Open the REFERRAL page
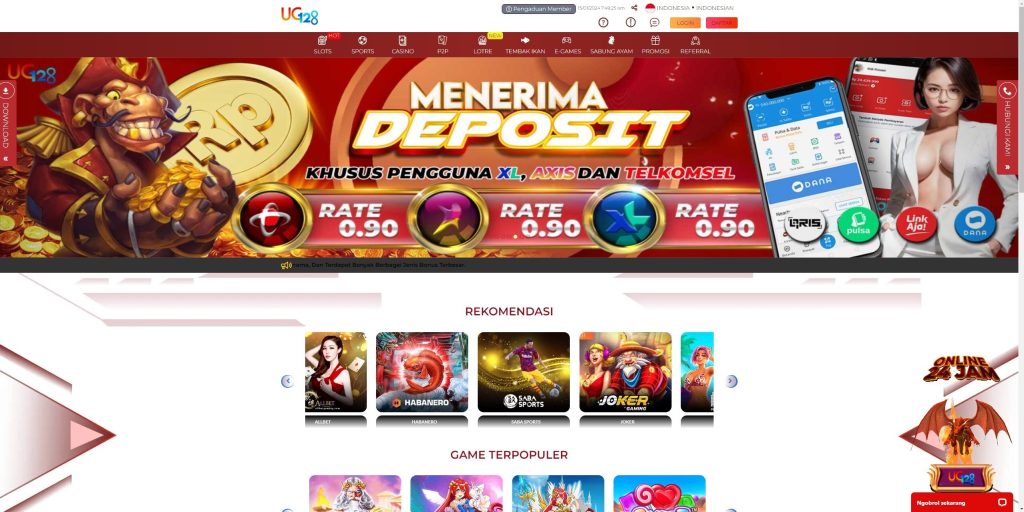The height and width of the screenshot is (512, 1024). [695, 44]
